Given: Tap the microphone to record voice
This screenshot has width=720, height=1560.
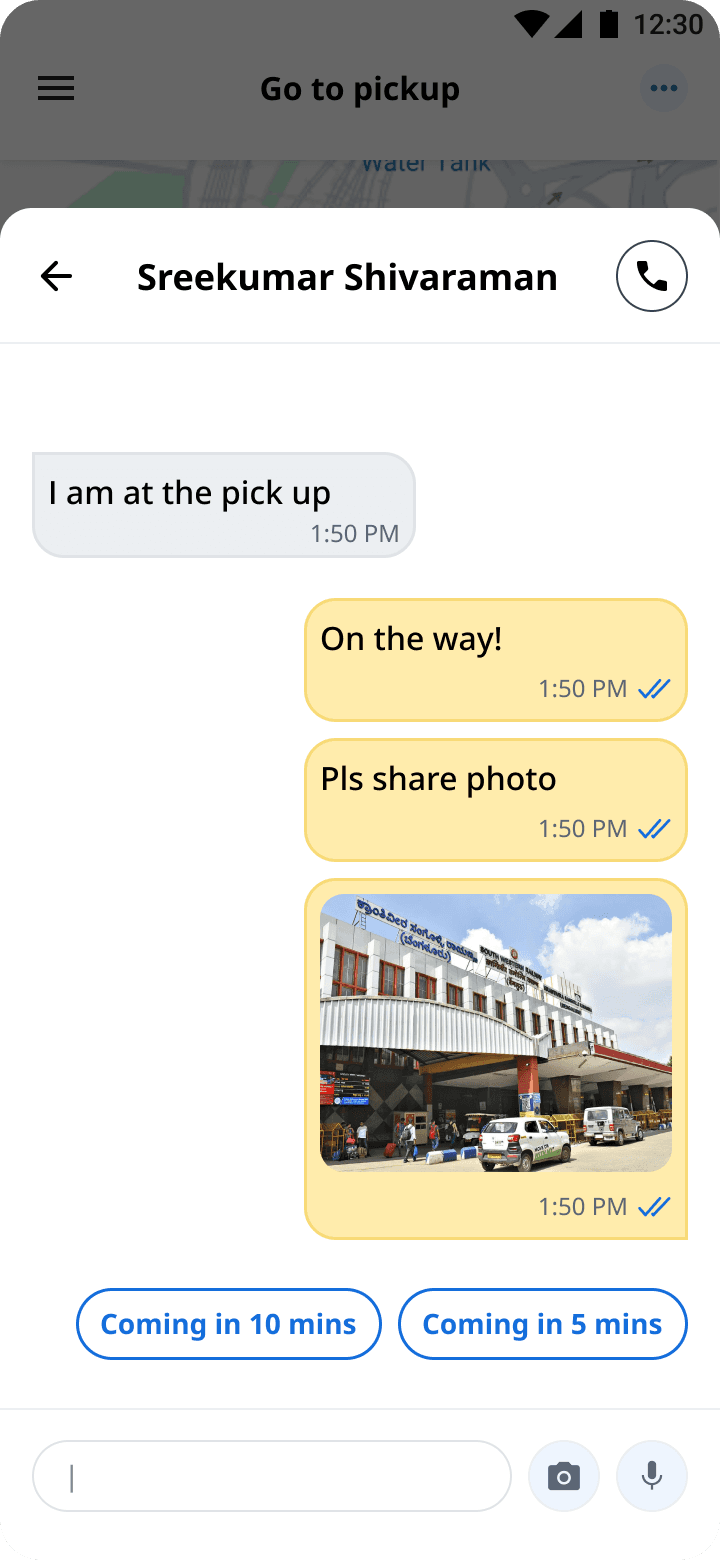Looking at the screenshot, I should [652, 1476].
